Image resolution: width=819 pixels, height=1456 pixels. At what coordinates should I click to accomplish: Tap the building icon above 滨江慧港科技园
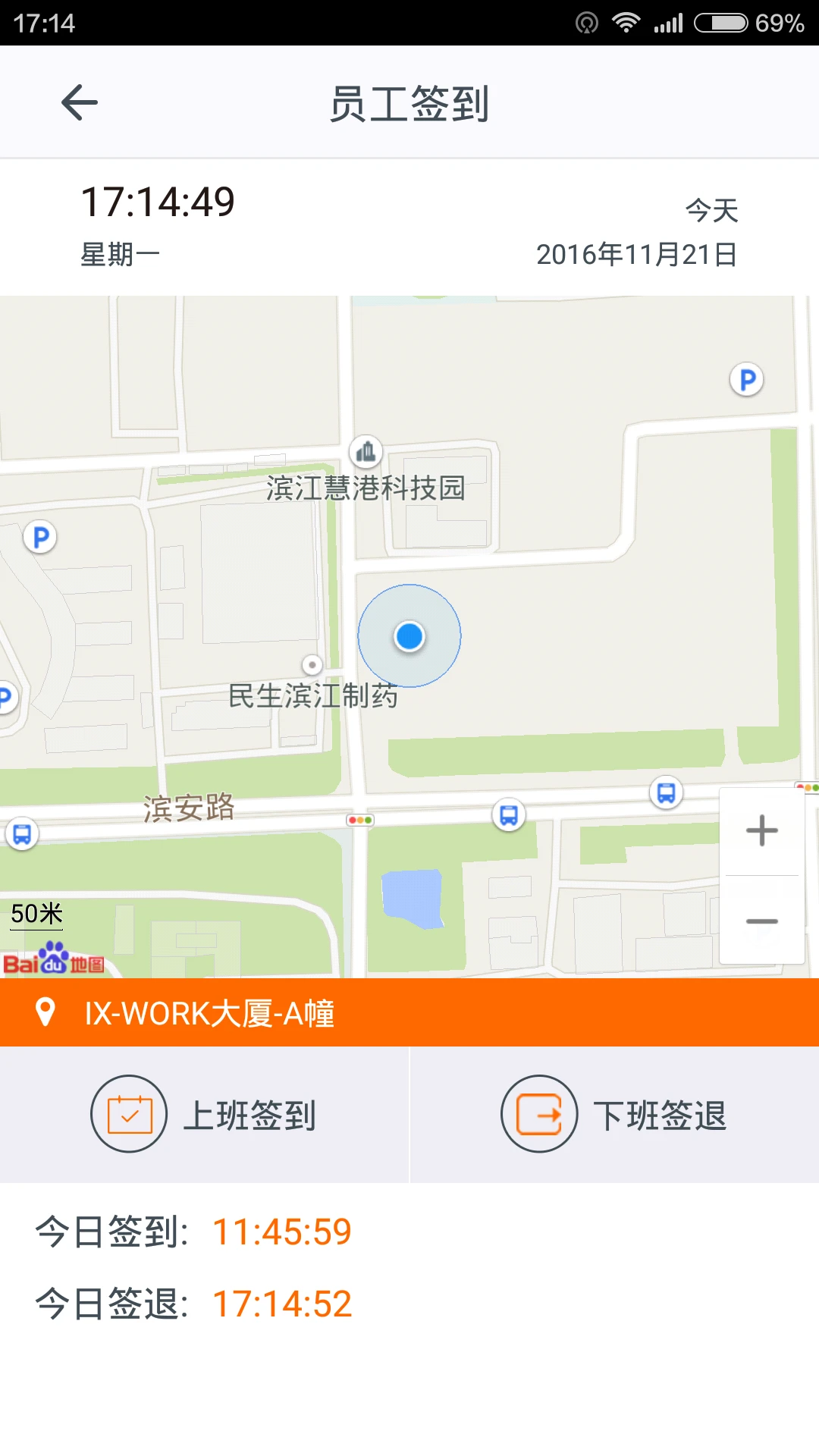(x=366, y=452)
